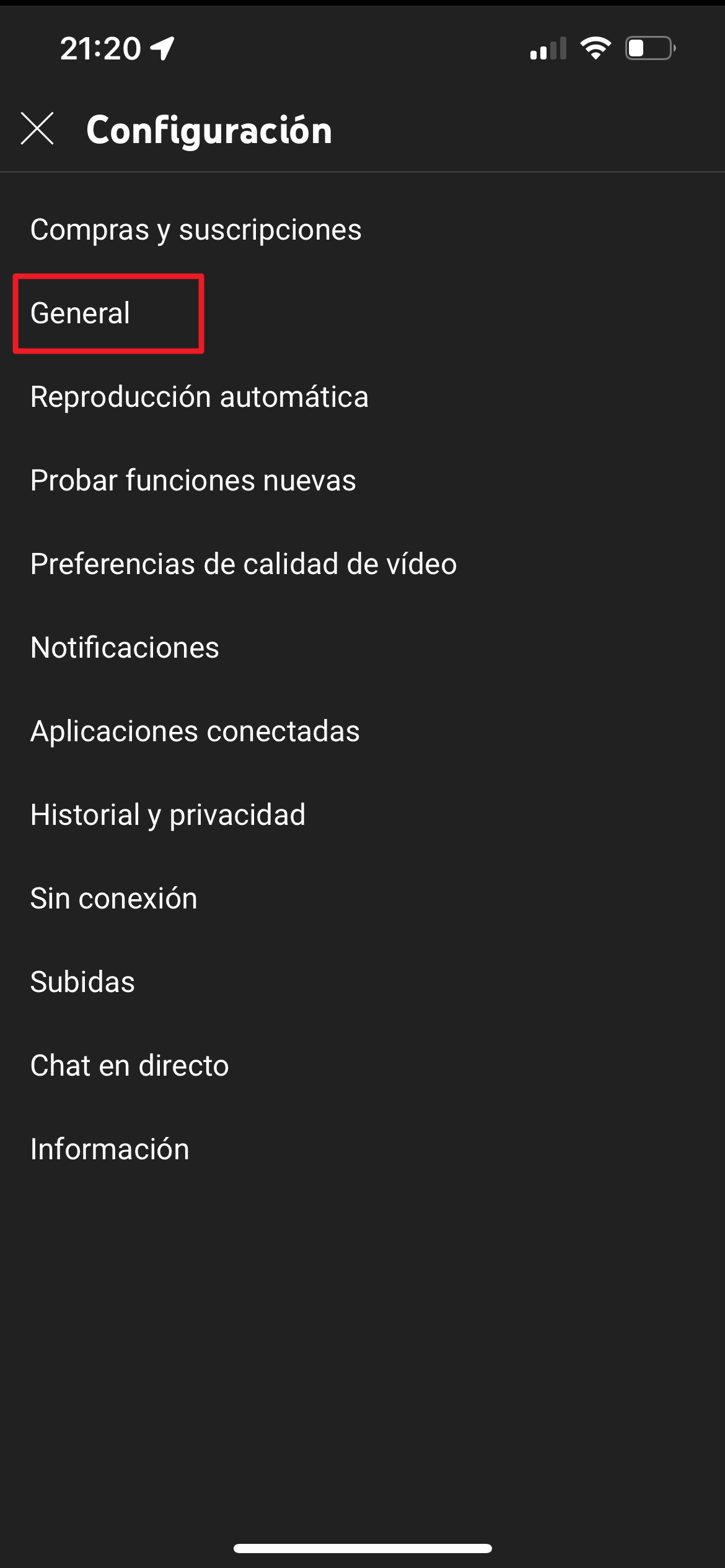Open Notificaciones settings
The image size is (725, 1568).
(x=362, y=648)
